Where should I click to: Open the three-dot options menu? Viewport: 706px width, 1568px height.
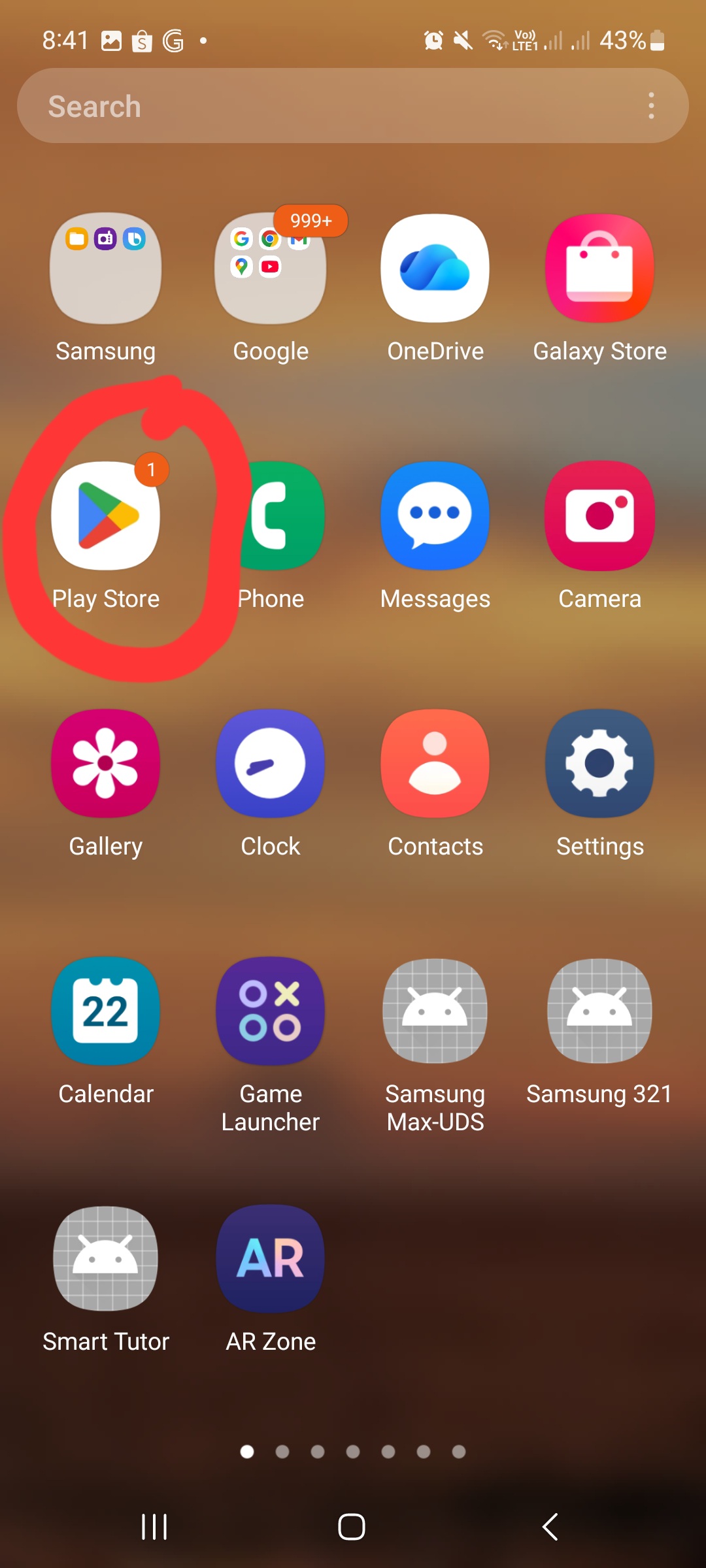[651, 106]
